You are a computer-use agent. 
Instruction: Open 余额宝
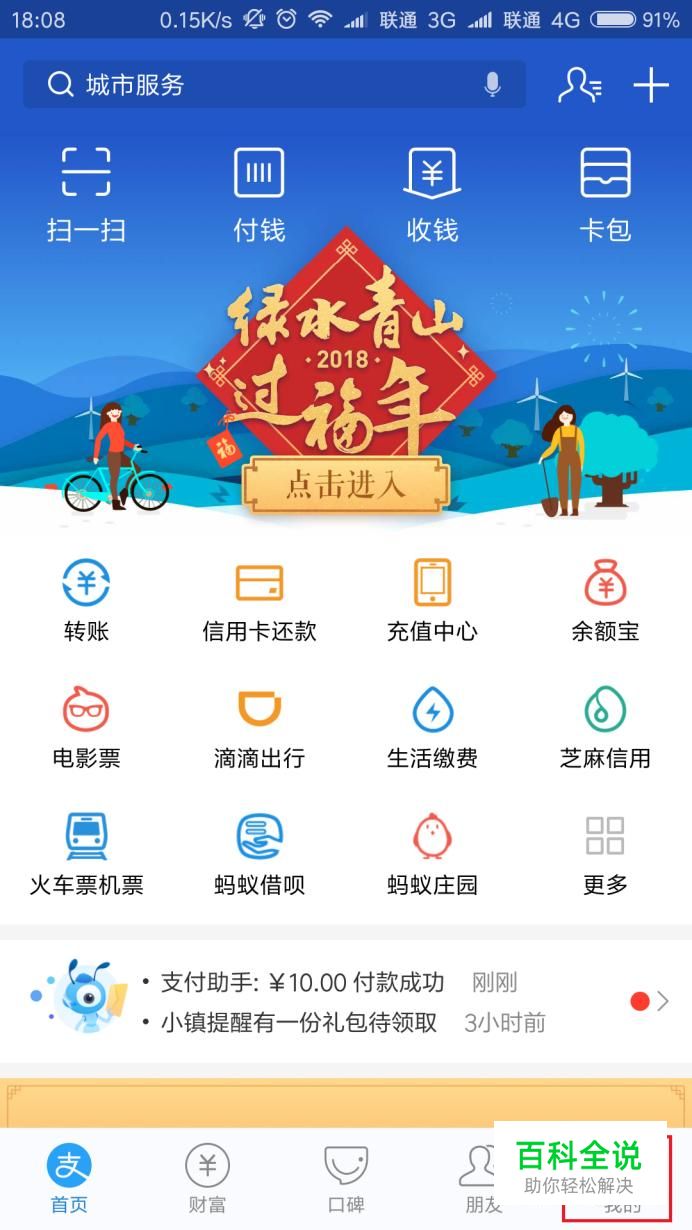[605, 600]
